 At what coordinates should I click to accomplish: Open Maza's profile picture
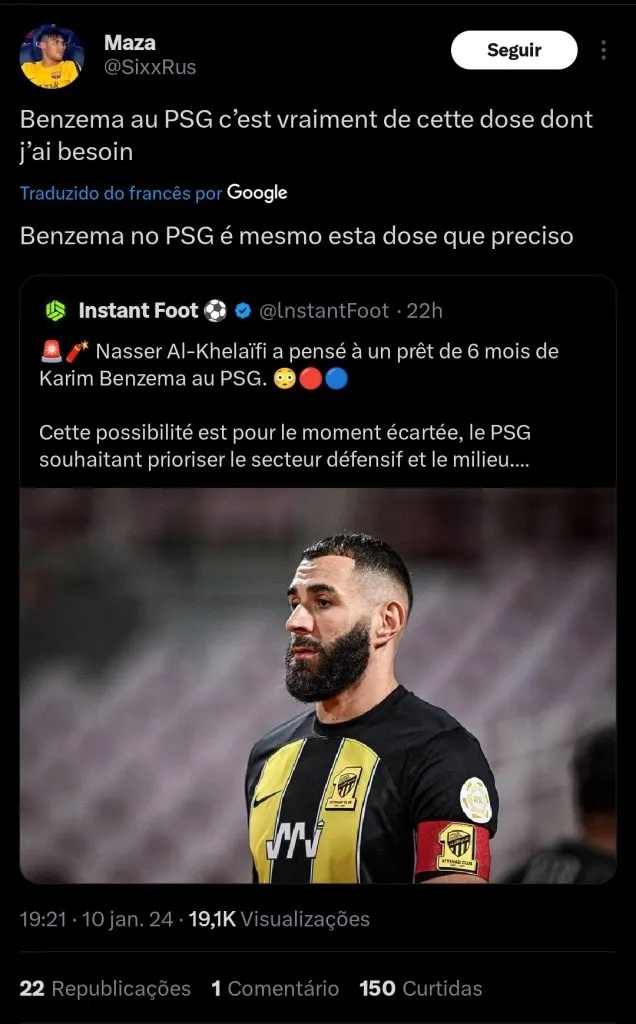pyautogui.click(x=51, y=56)
